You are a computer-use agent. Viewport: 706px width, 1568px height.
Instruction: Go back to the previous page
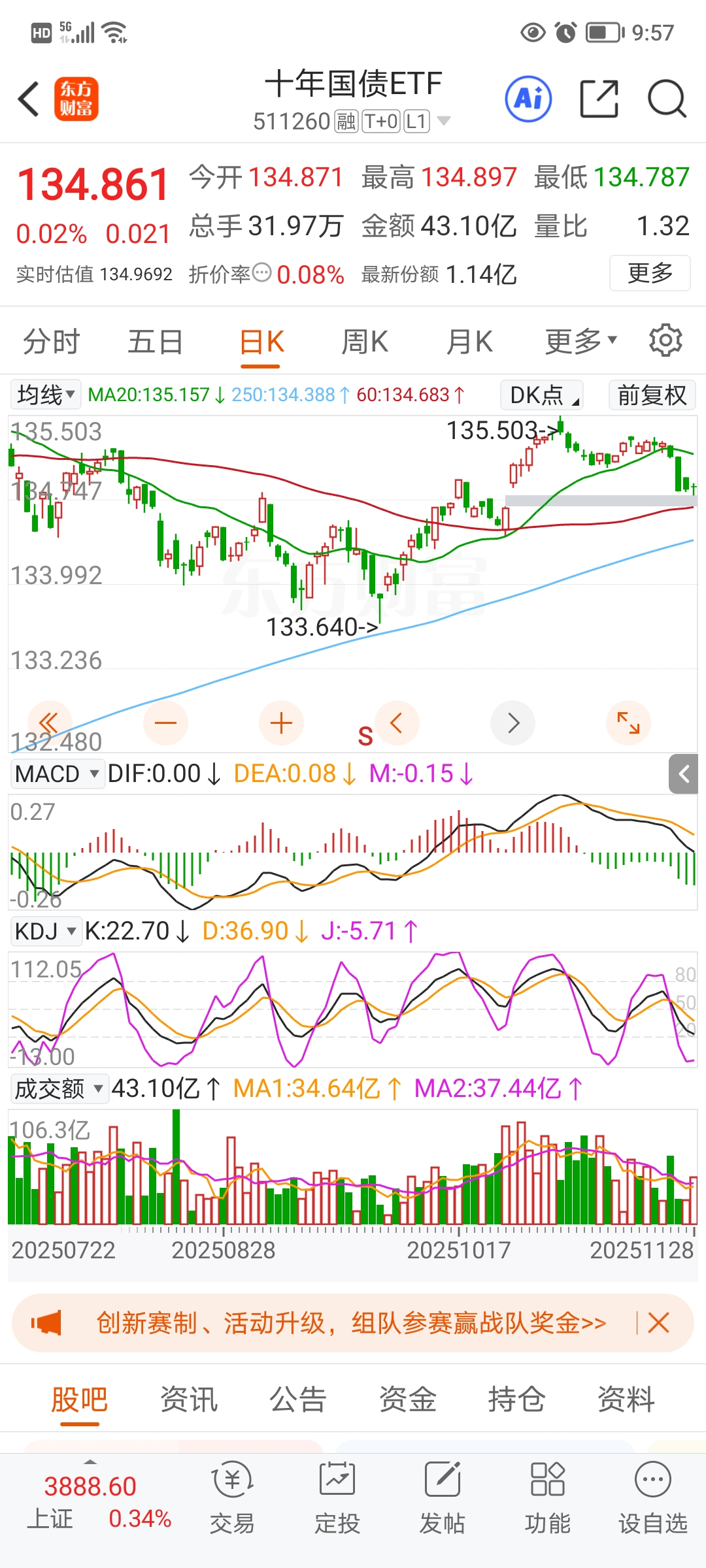(29, 99)
